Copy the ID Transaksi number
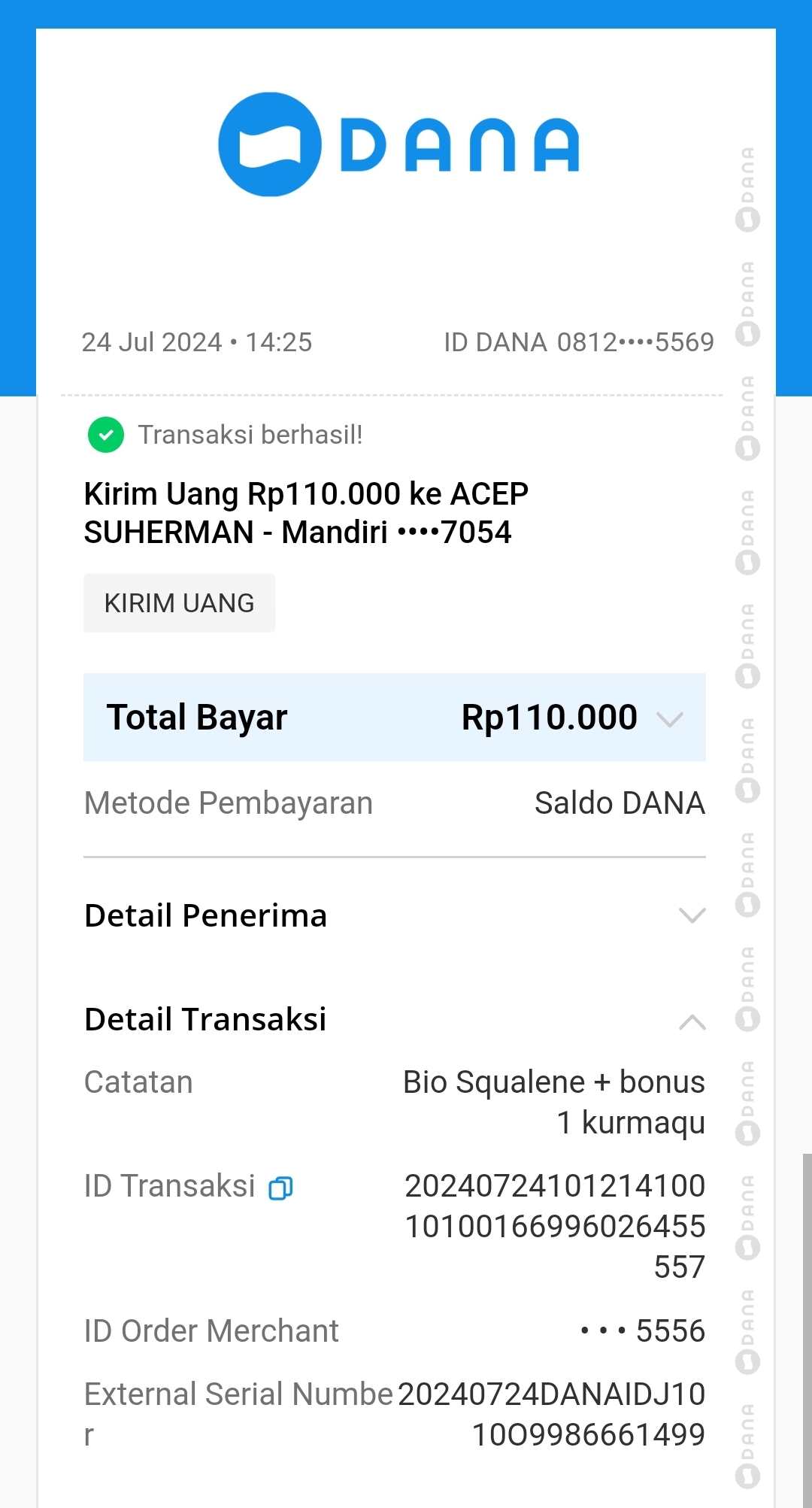812x1508 pixels. coord(280,1188)
